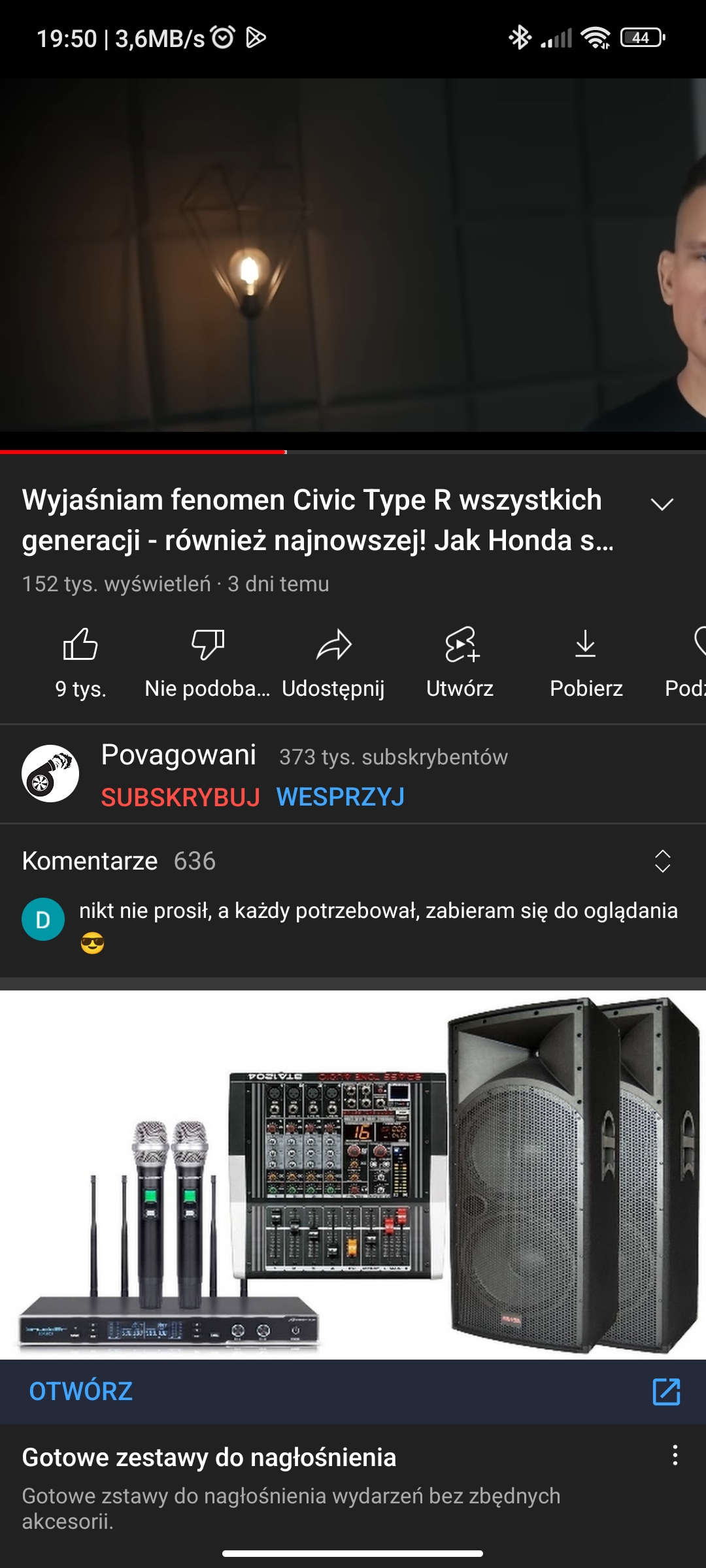The width and height of the screenshot is (706, 1568).
Task: Open the ad's three-dot options menu
Action: (x=675, y=1456)
